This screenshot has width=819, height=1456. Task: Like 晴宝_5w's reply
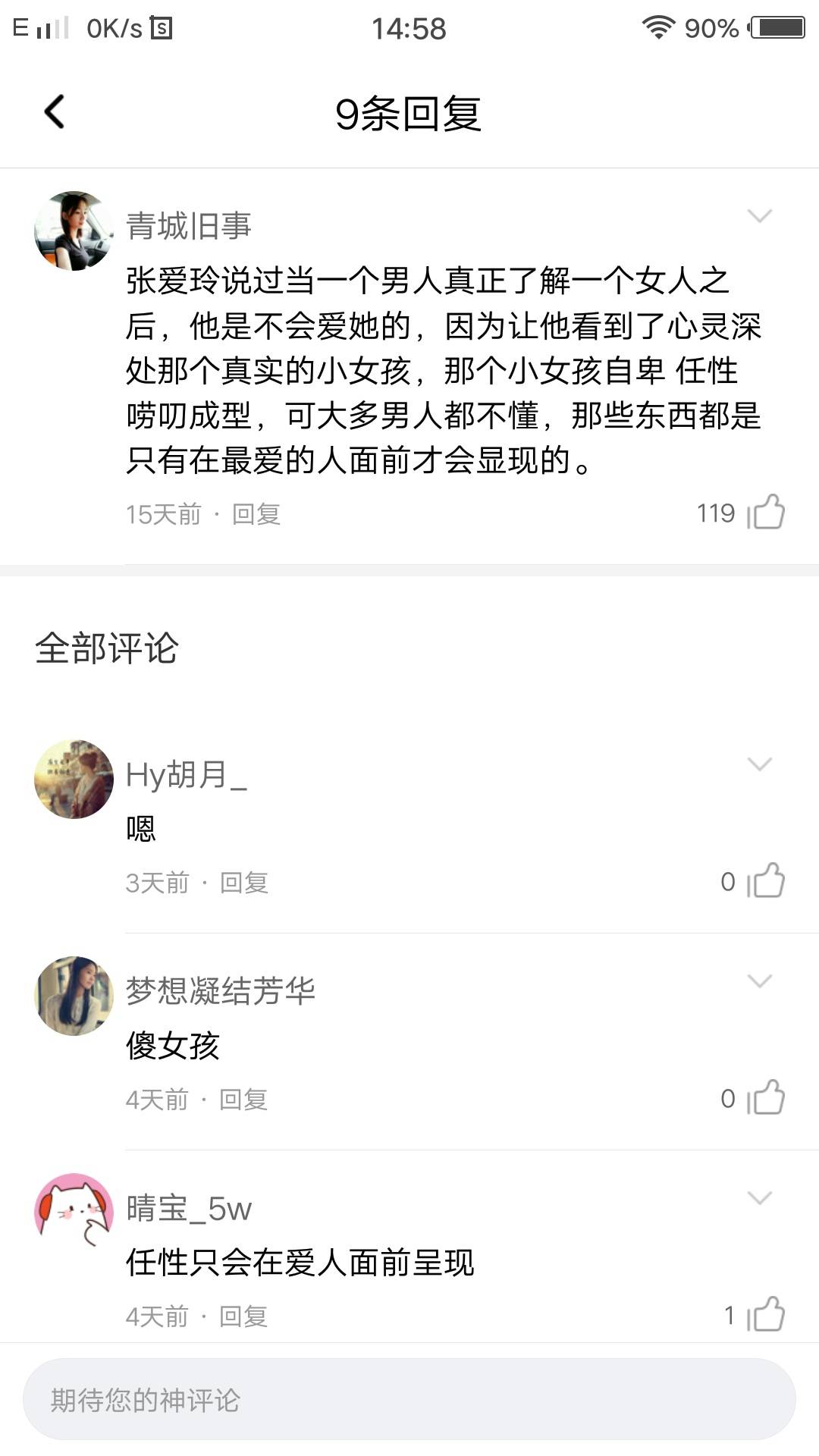click(x=766, y=1315)
